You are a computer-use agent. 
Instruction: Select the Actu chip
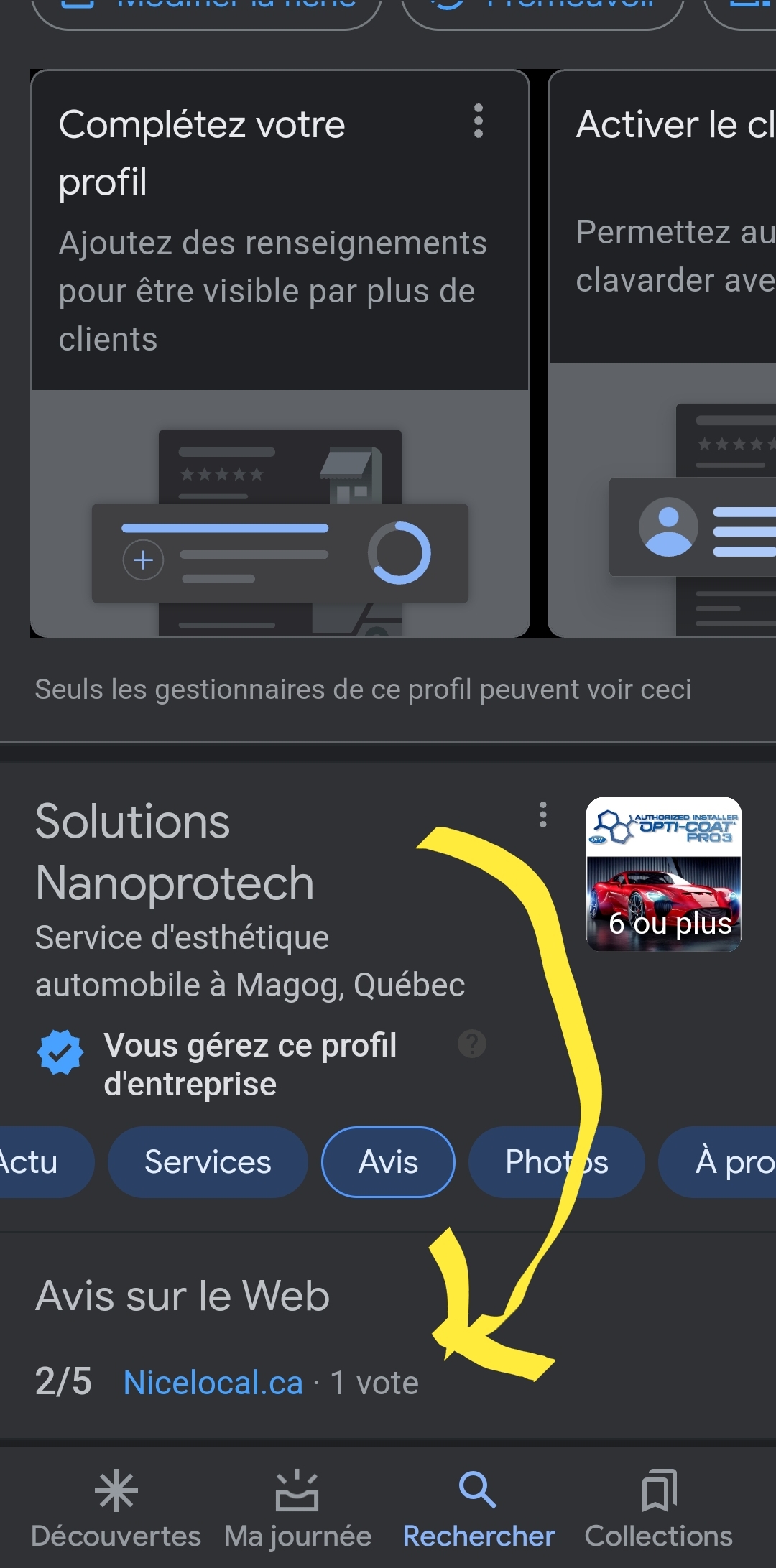pos(36,1162)
